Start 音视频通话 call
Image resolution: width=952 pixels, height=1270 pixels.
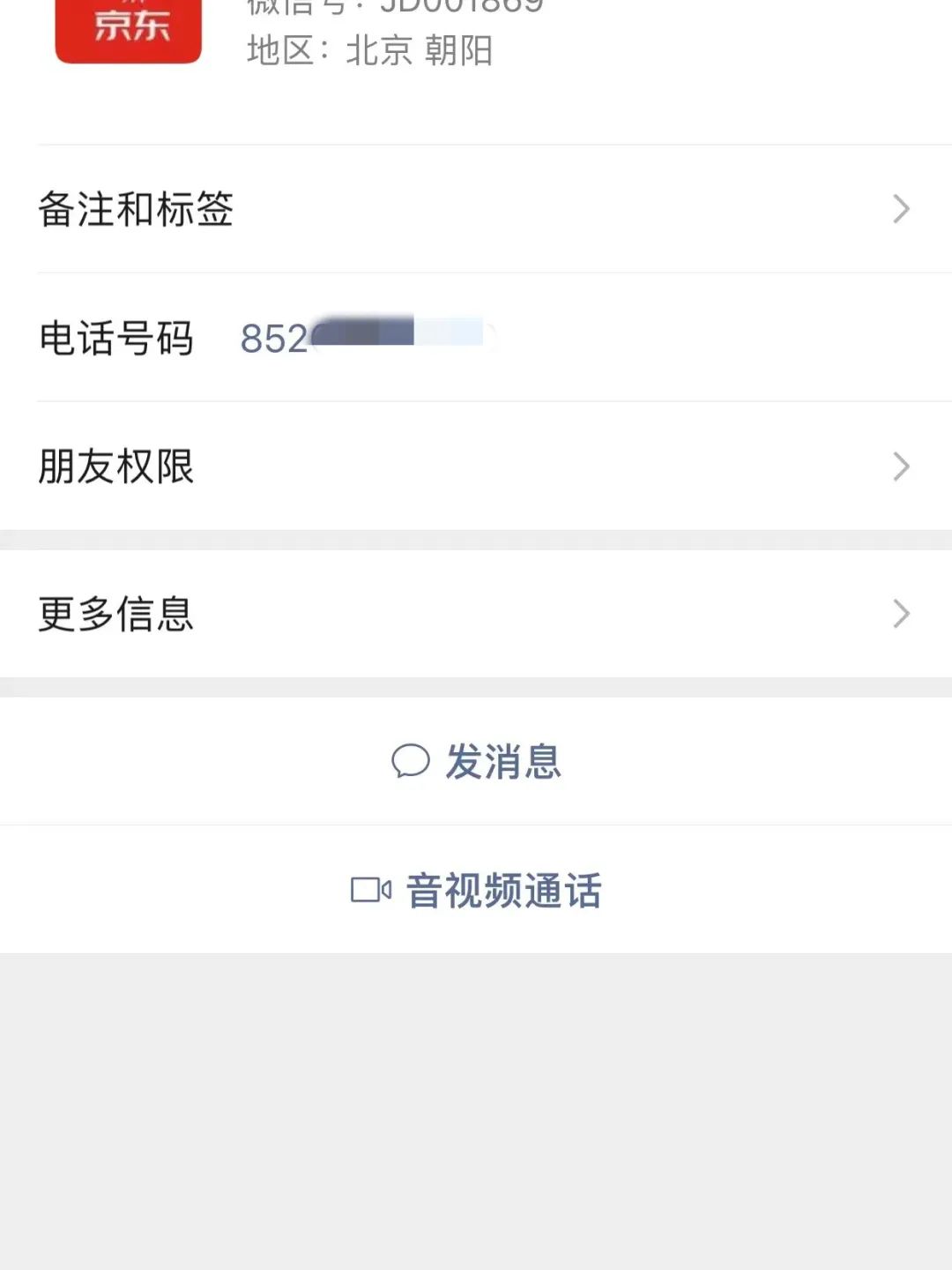point(477,890)
